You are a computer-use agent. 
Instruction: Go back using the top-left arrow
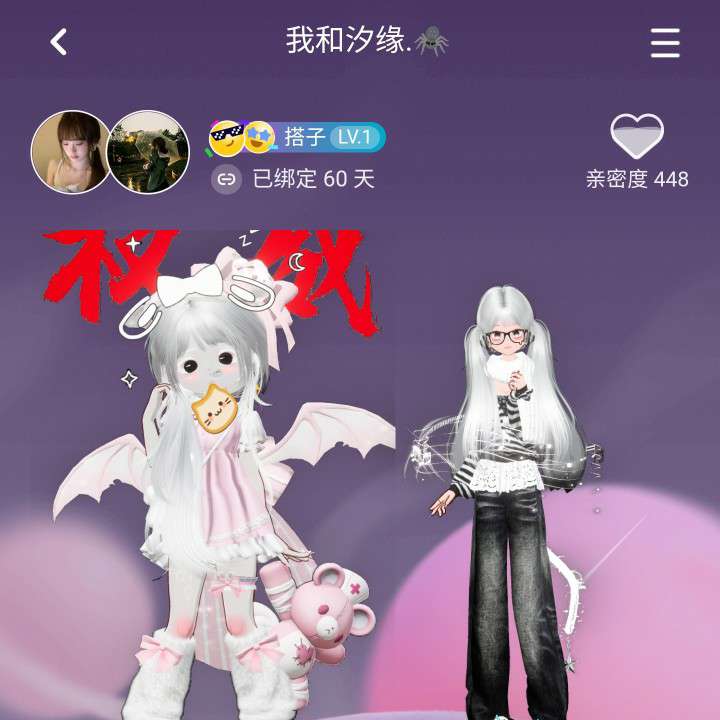(x=59, y=42)
